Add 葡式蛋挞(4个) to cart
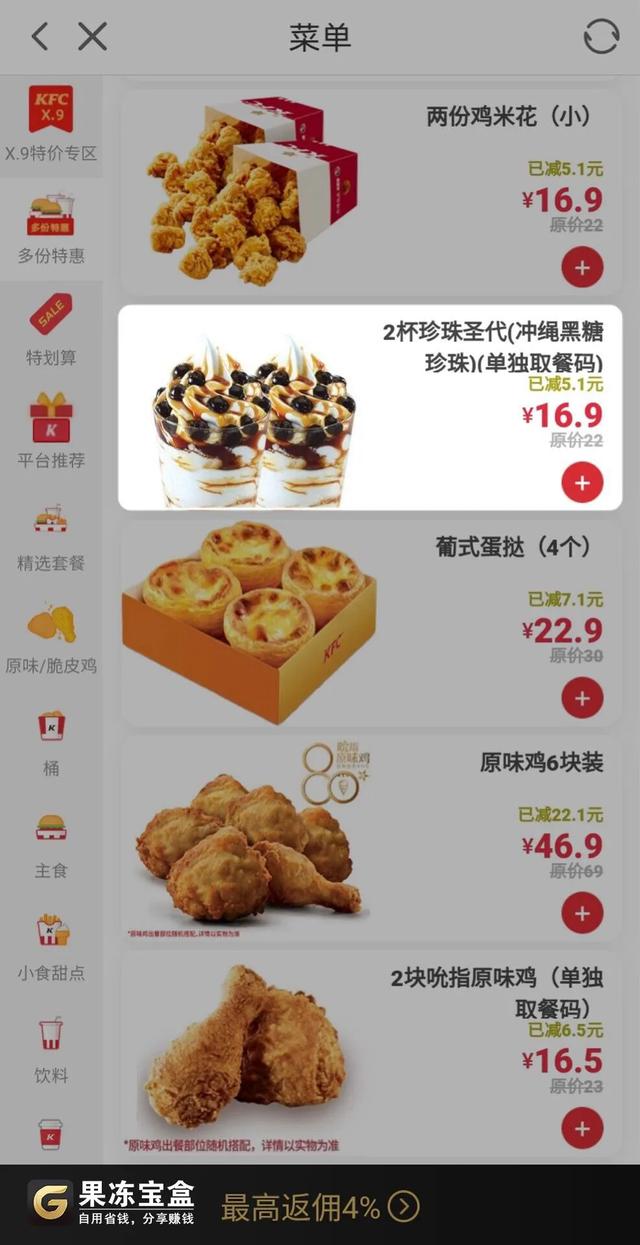 tap(582, 698)
